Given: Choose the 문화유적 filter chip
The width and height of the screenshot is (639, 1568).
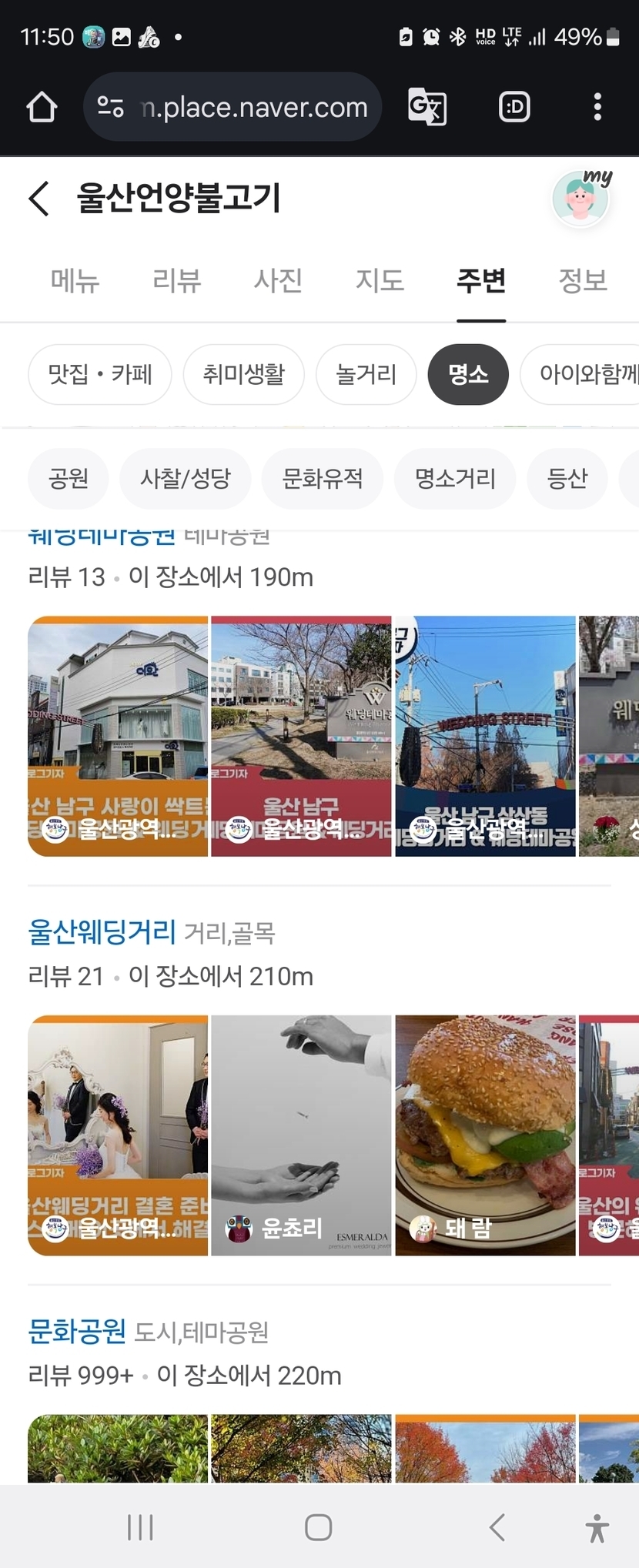Looking at the screenshot, I should [x=323, y=479].
